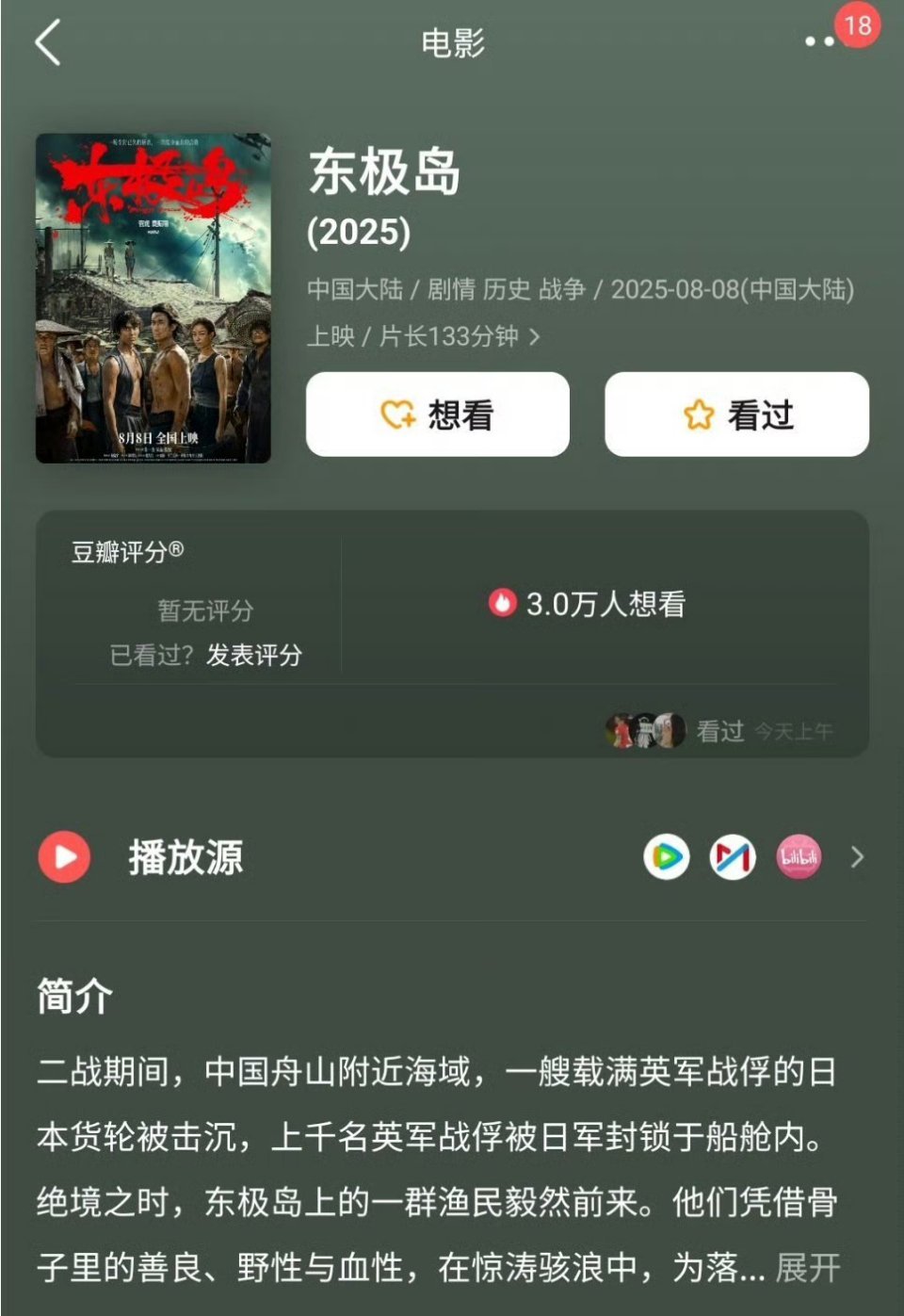
Task: Open more playback sources via right chevron
Action: pos(857,857)
